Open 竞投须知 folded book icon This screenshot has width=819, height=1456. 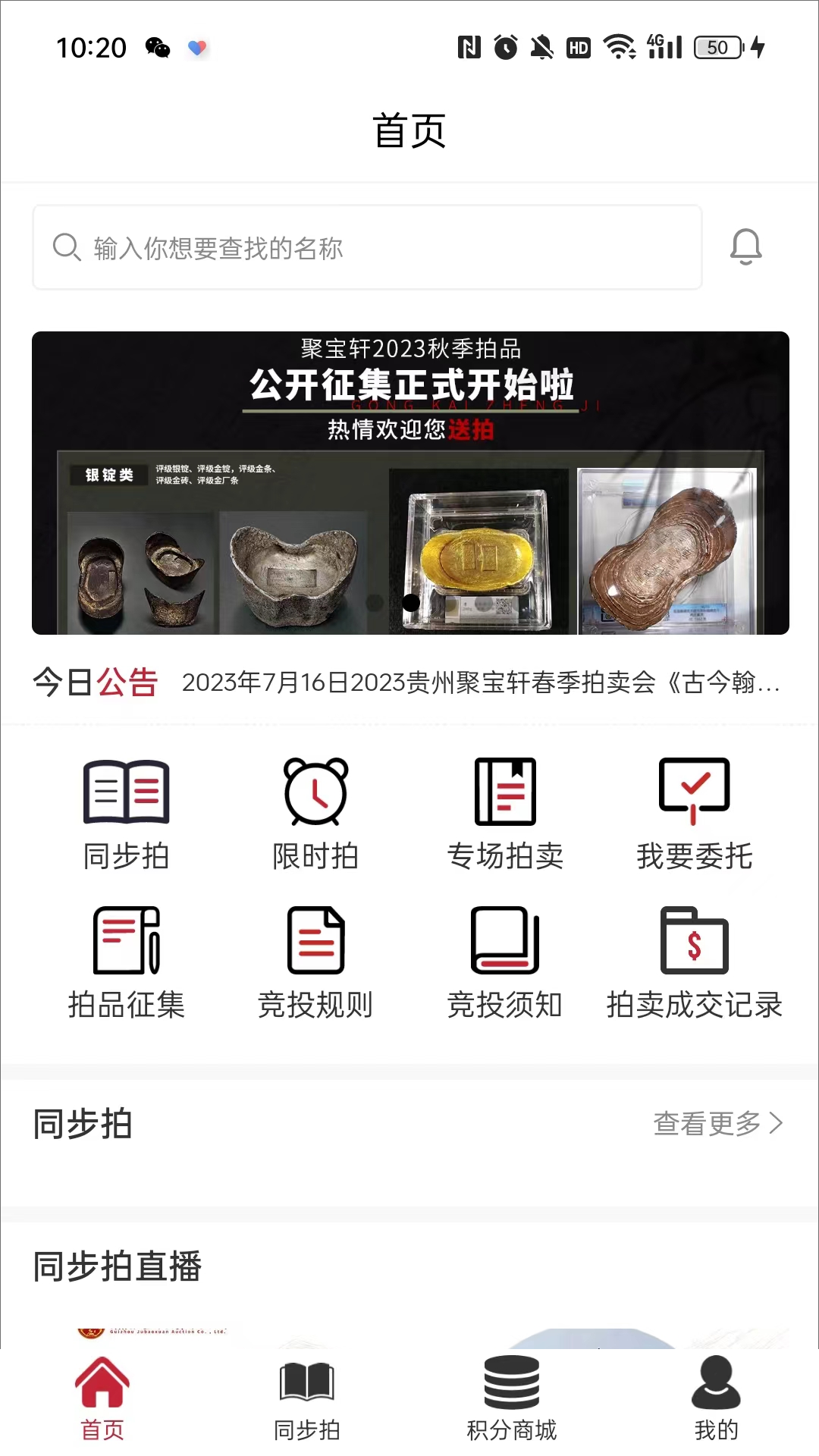[505, 943]
